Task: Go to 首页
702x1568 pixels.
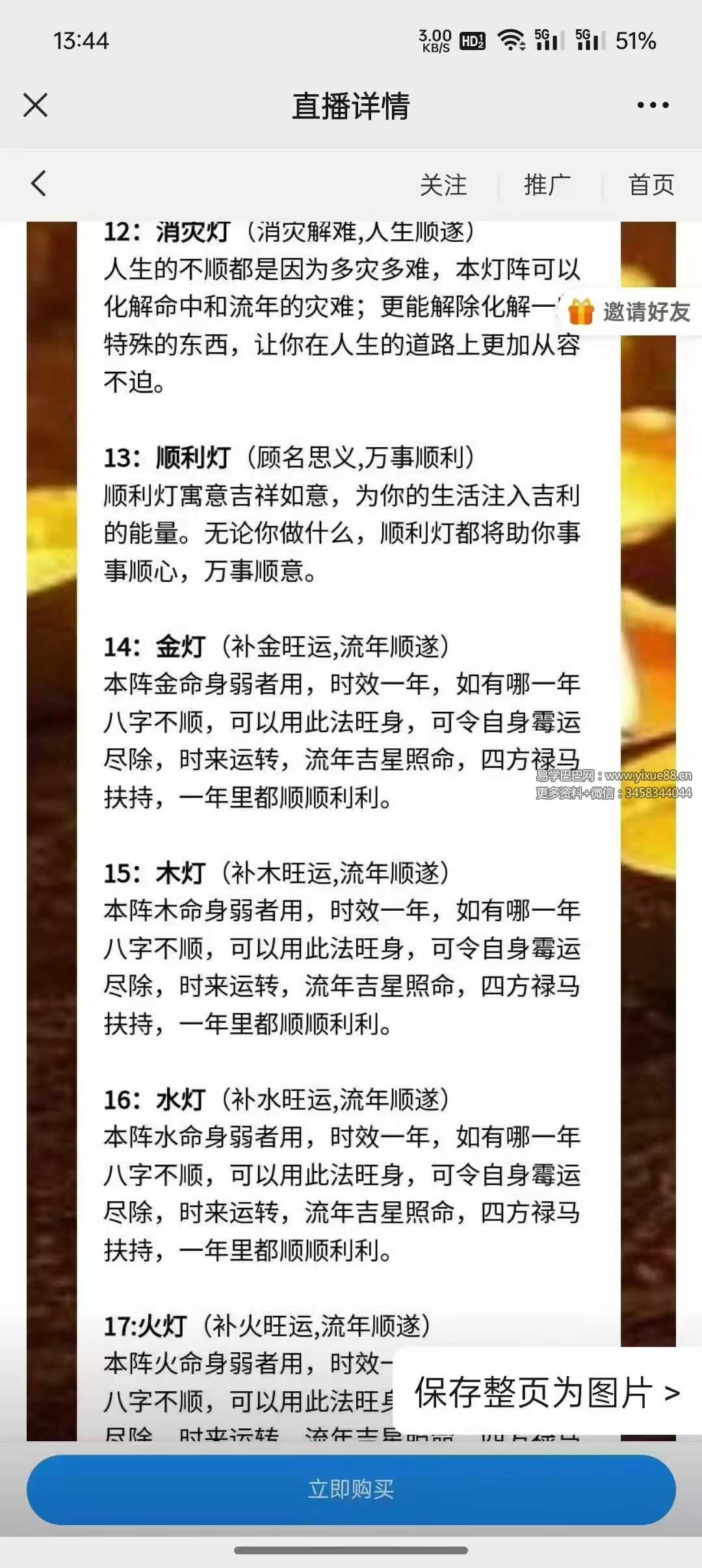Action: click(651, 185)
